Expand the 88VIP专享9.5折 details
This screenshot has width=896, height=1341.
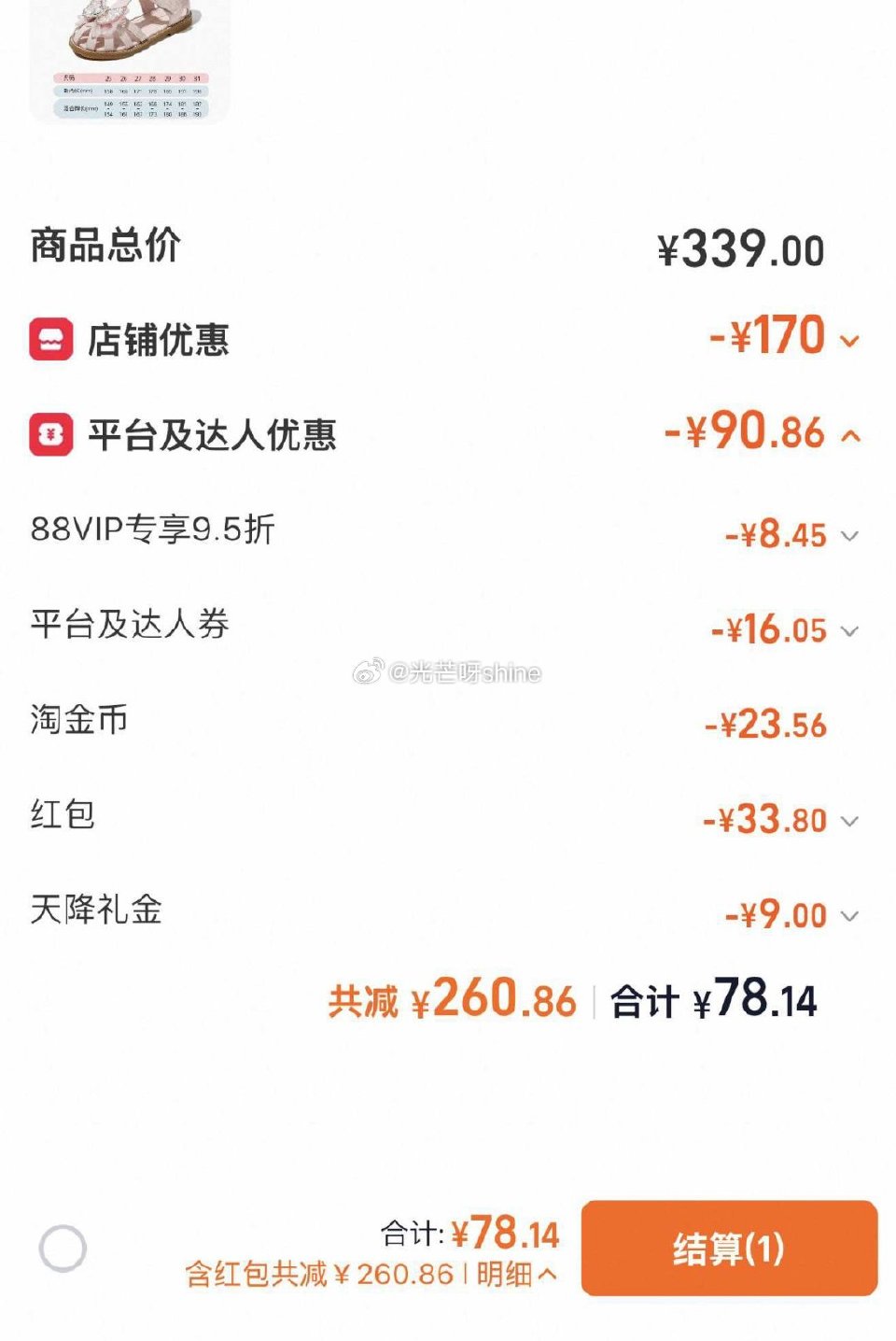coord(849,536)
